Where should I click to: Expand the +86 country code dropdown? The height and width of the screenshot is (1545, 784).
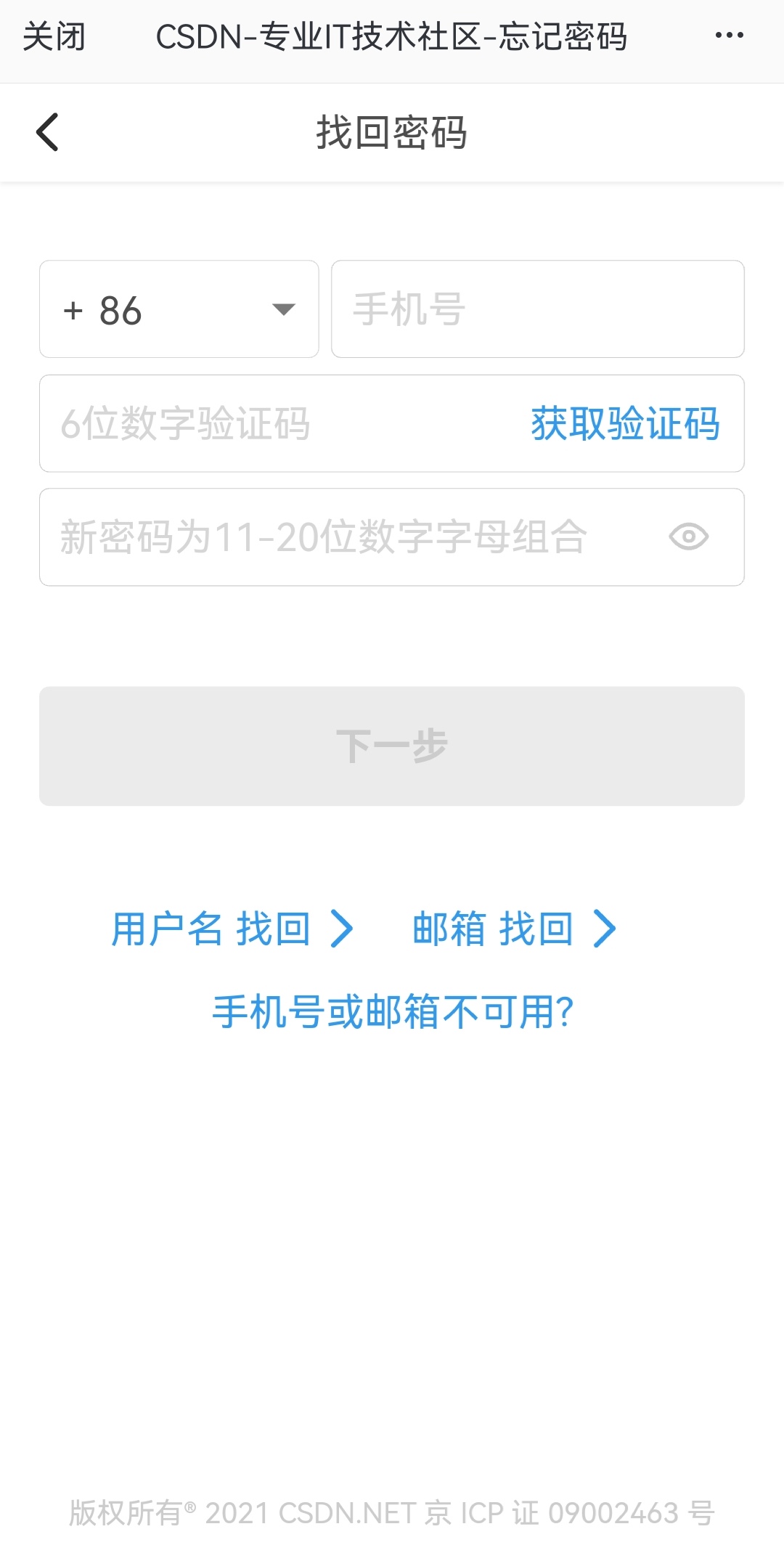click(179, 309)
